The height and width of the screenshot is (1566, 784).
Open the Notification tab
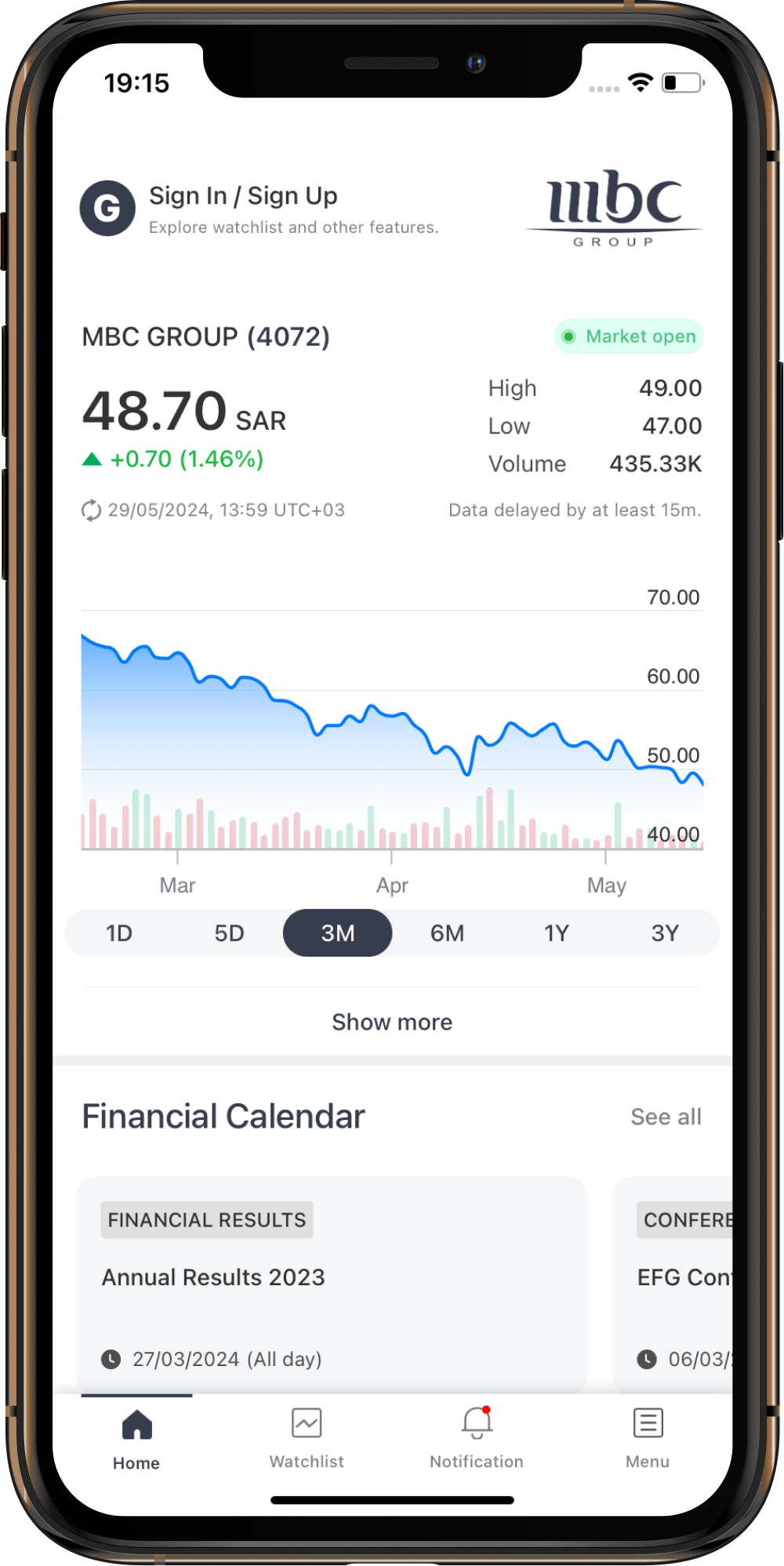pyautogui.click(x=477, y=1439)
